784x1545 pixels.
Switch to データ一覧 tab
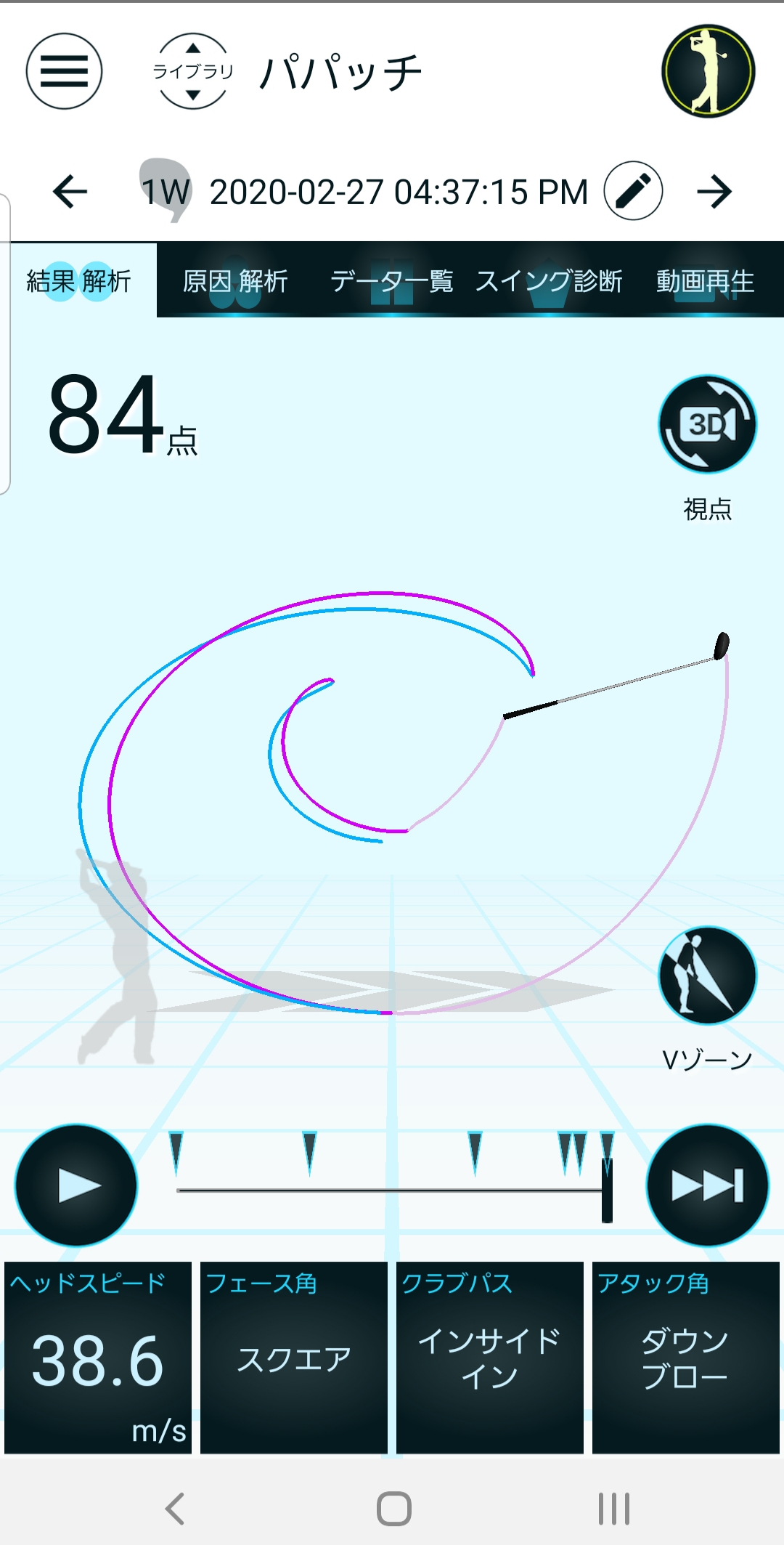click(x=392, y=280)
